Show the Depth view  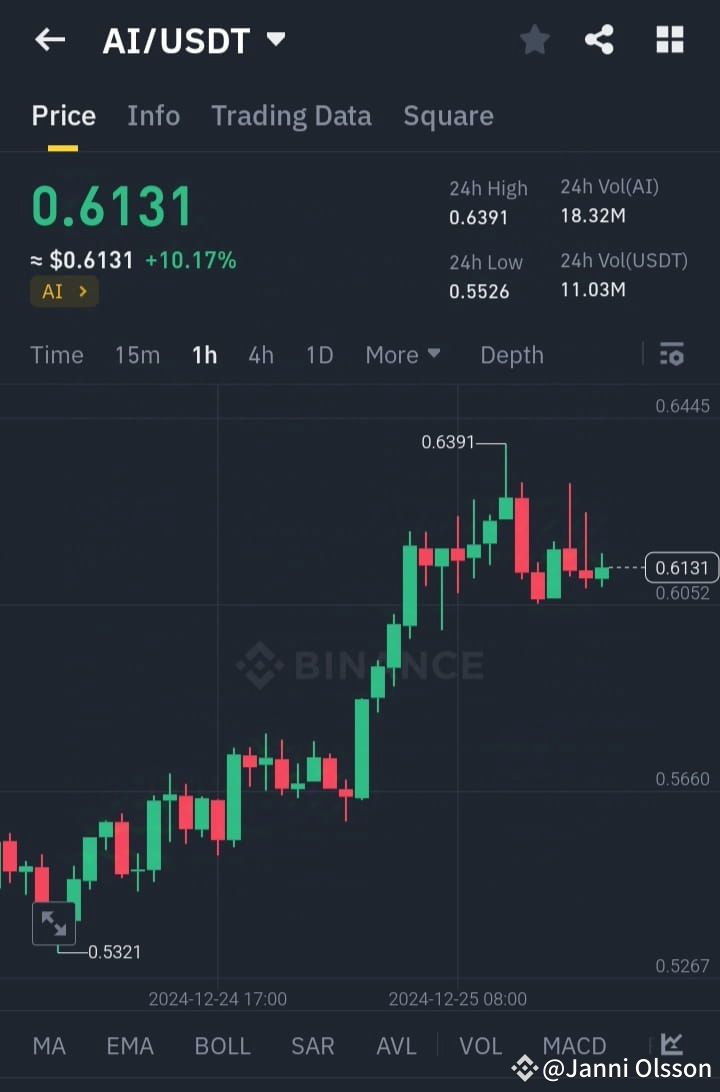(x=511, y=354)
